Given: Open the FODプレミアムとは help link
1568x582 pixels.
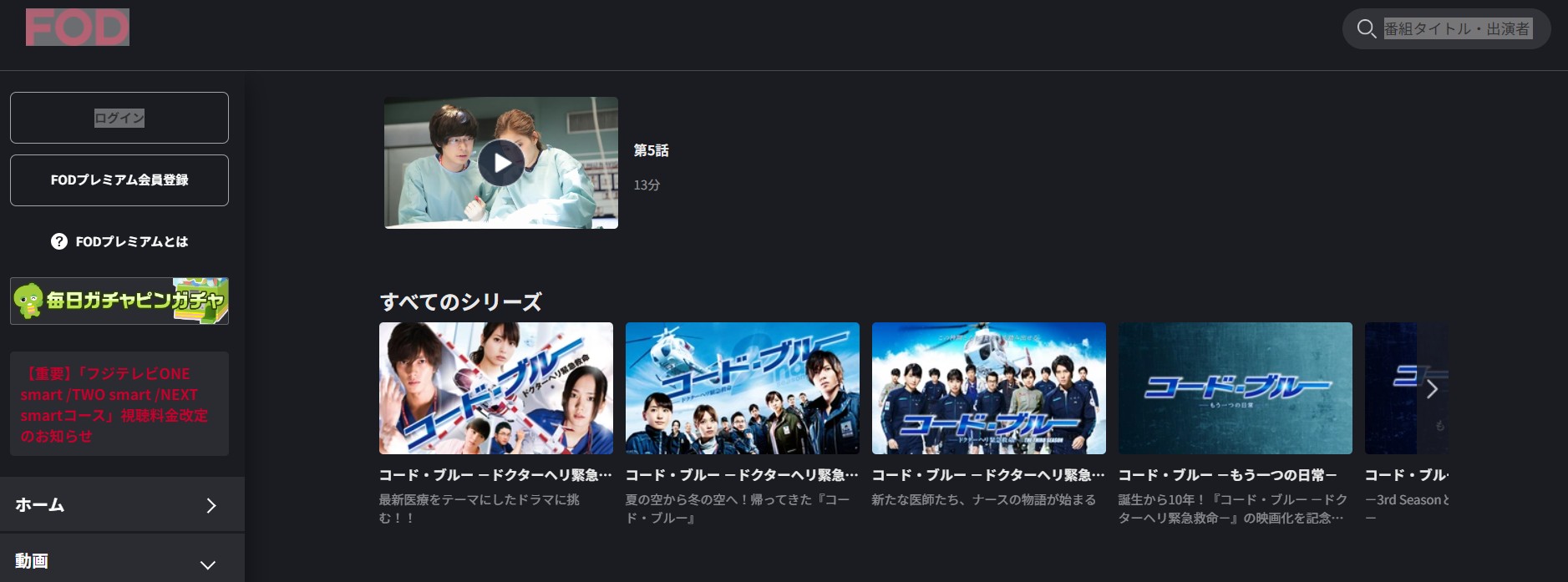Looking at the screenshot, I should (x=119, y=241).
